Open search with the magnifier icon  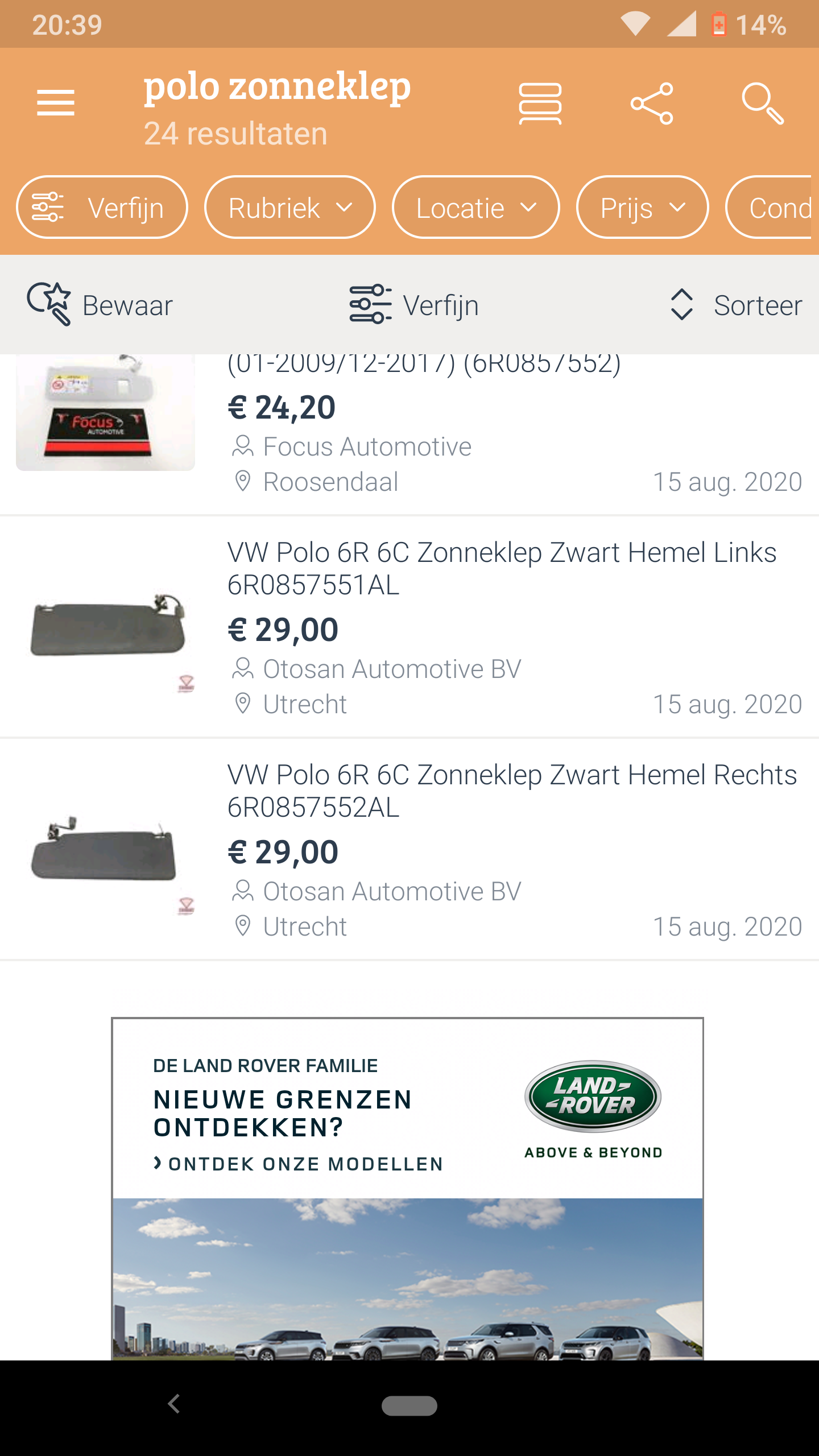tap(763, 103)
